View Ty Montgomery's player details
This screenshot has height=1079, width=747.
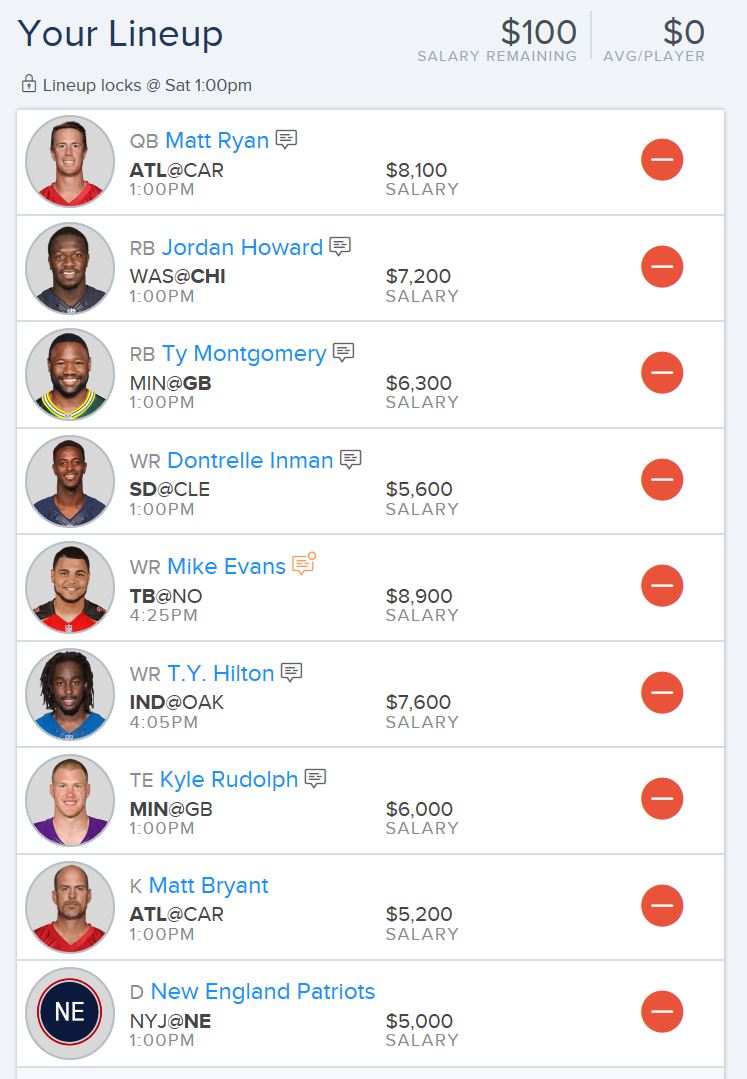click(x=243, y=354)
